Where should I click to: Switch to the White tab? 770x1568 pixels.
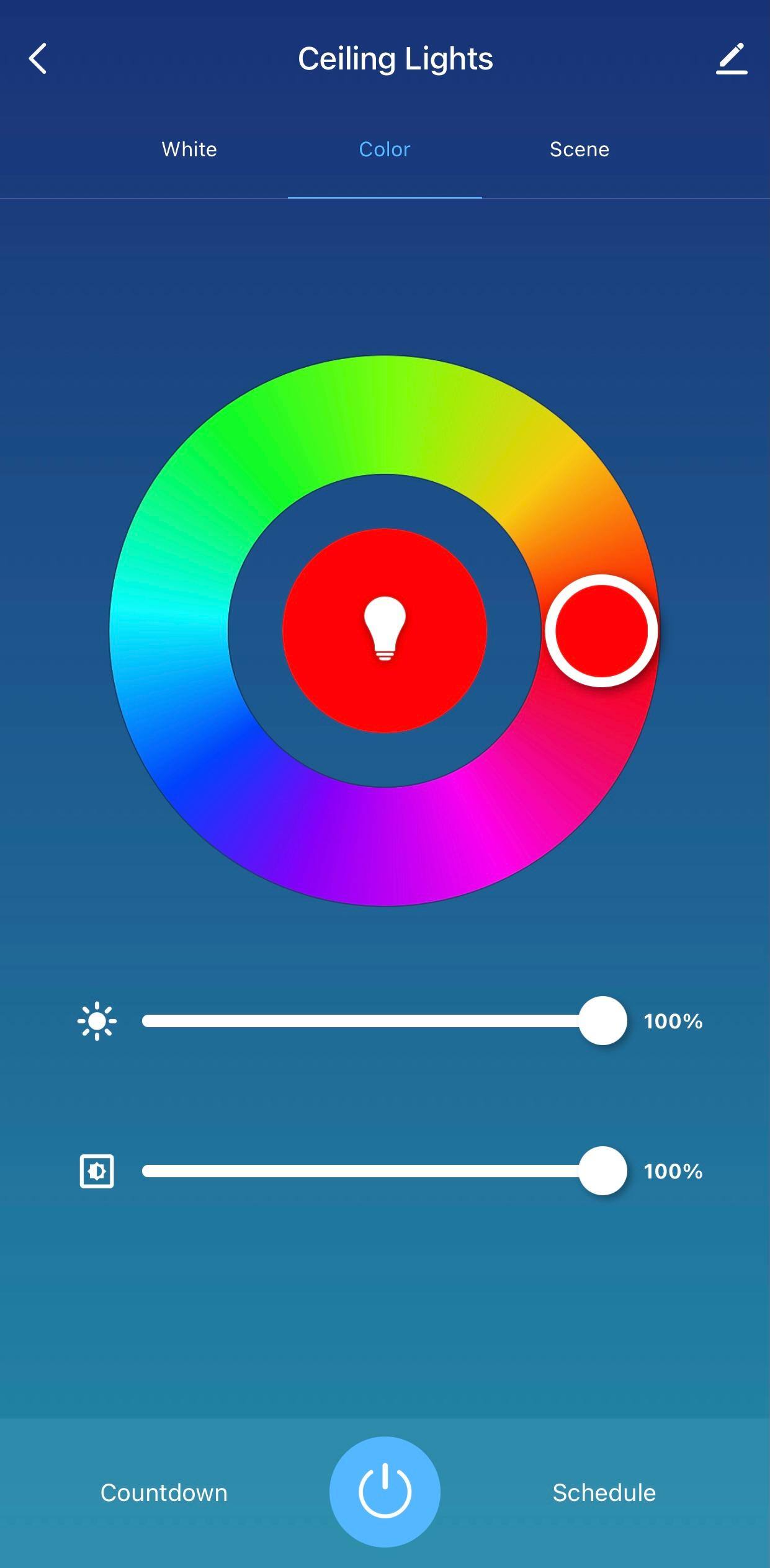tap(189, 149)
